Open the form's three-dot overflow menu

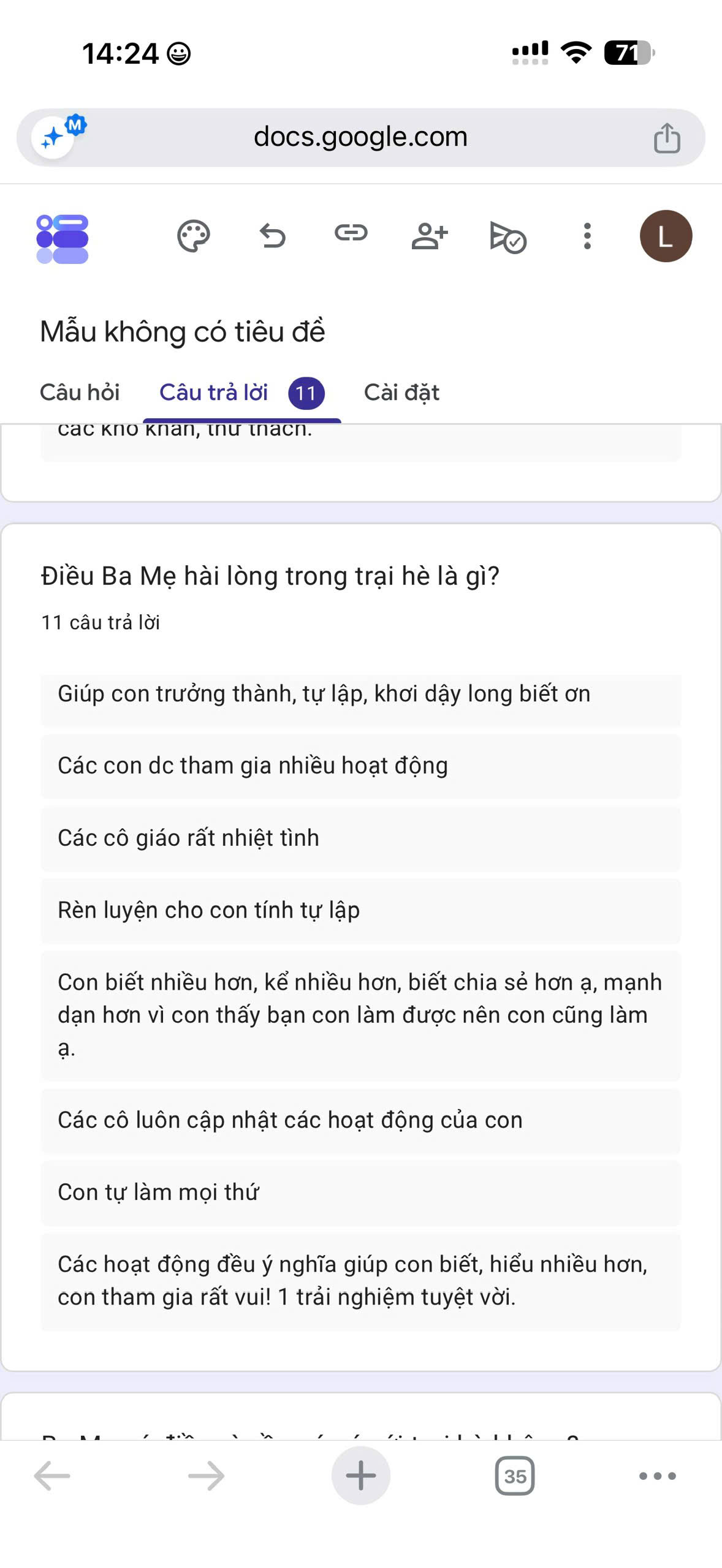(587, 236)
